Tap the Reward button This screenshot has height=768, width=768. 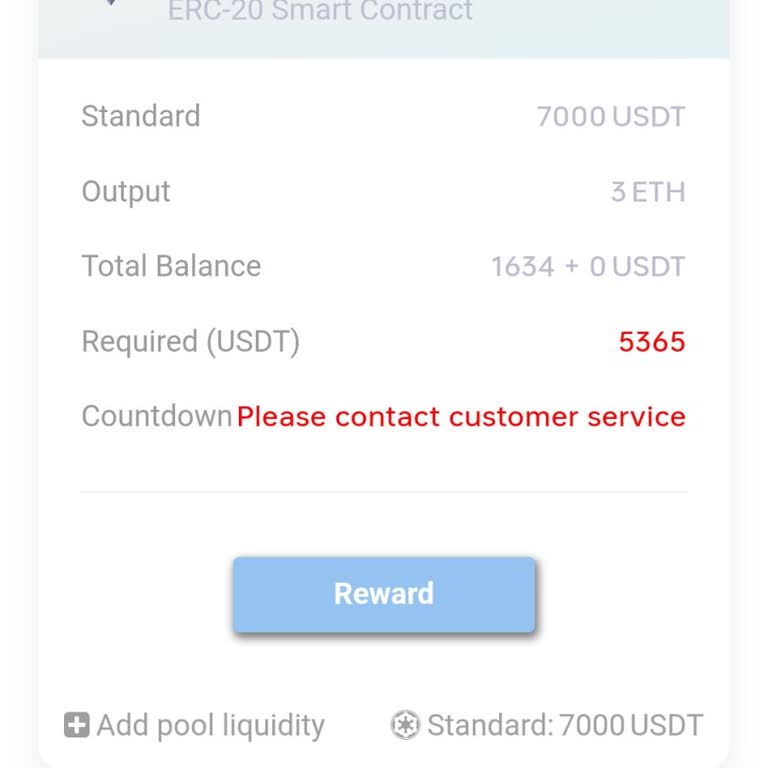384,594
